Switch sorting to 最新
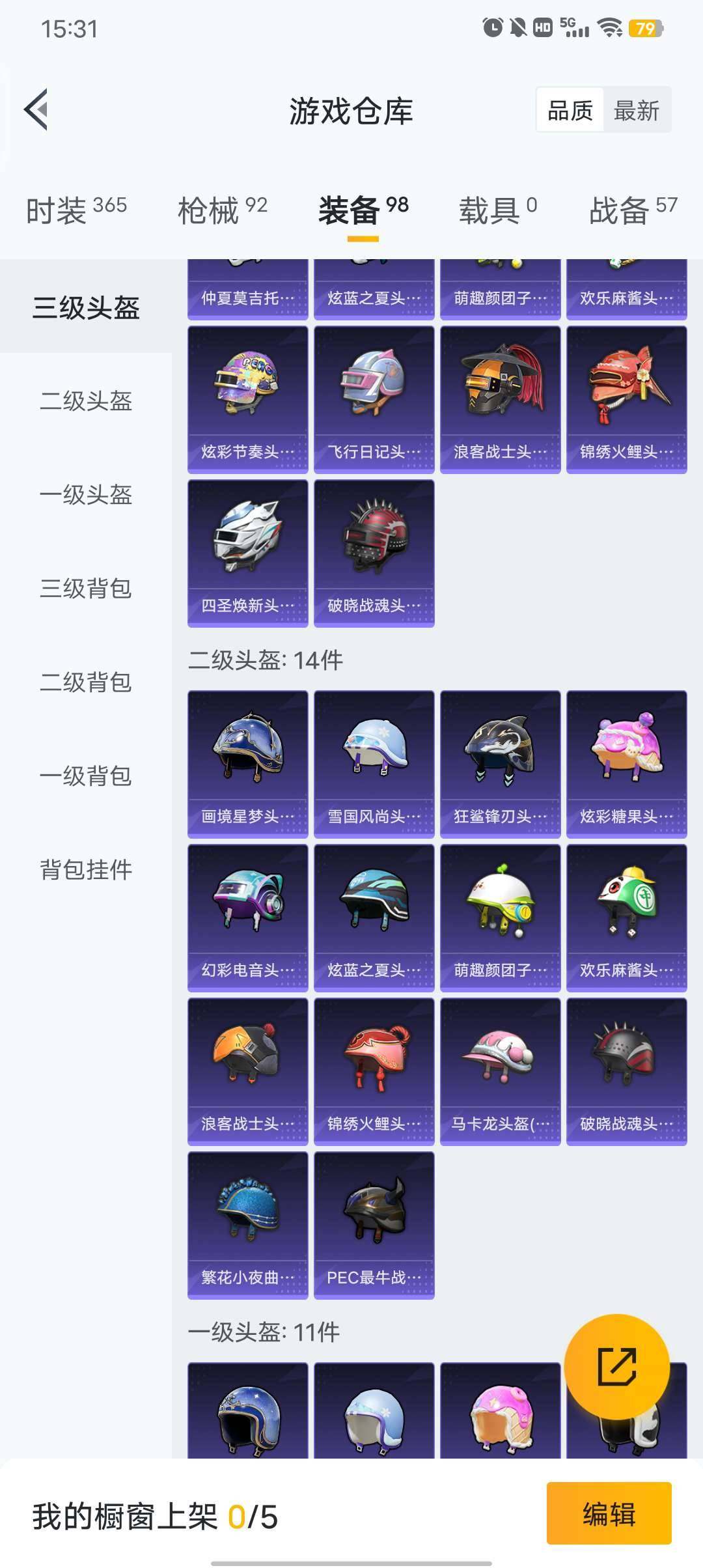This screenshot has height=1568, width=703. (x=636, y=111)
